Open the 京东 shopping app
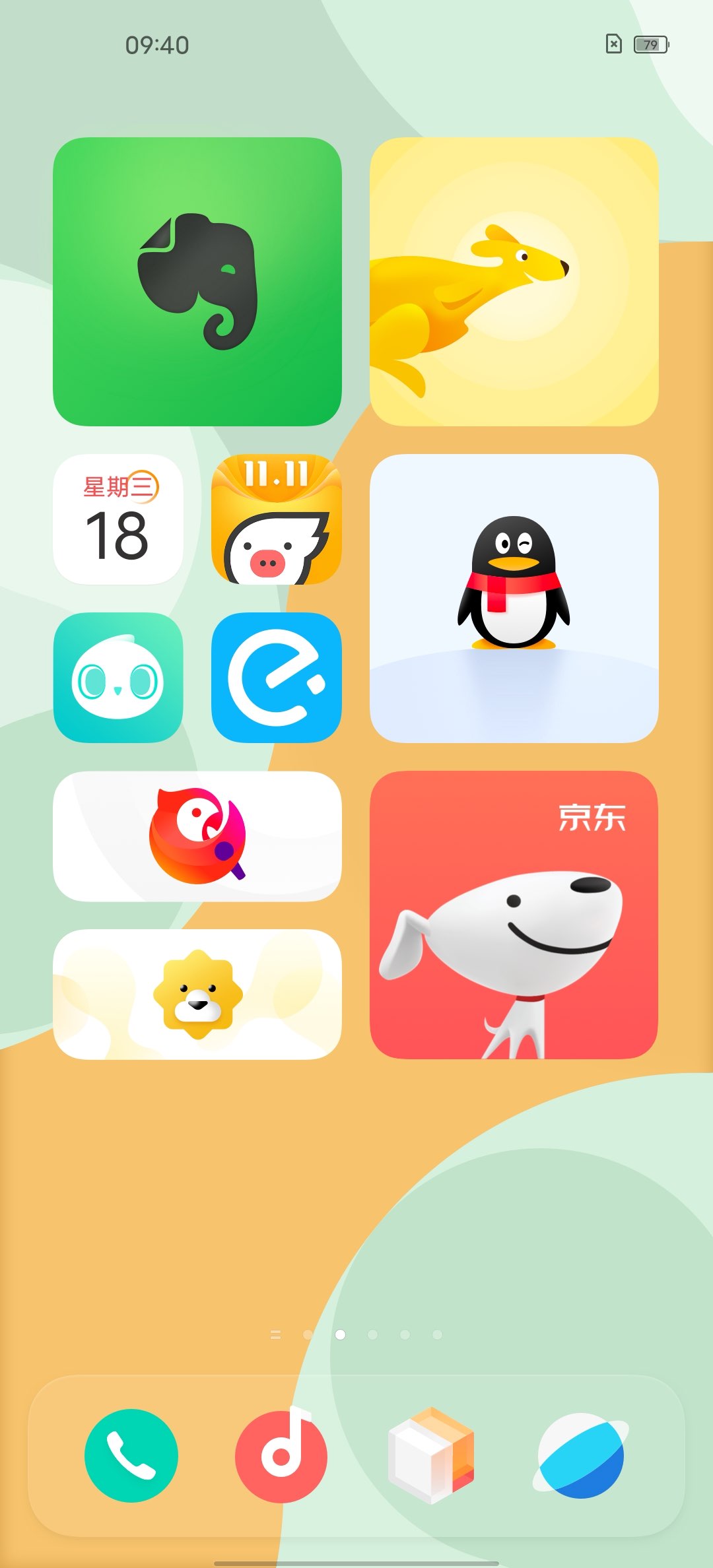 click(x=514, y=915)
